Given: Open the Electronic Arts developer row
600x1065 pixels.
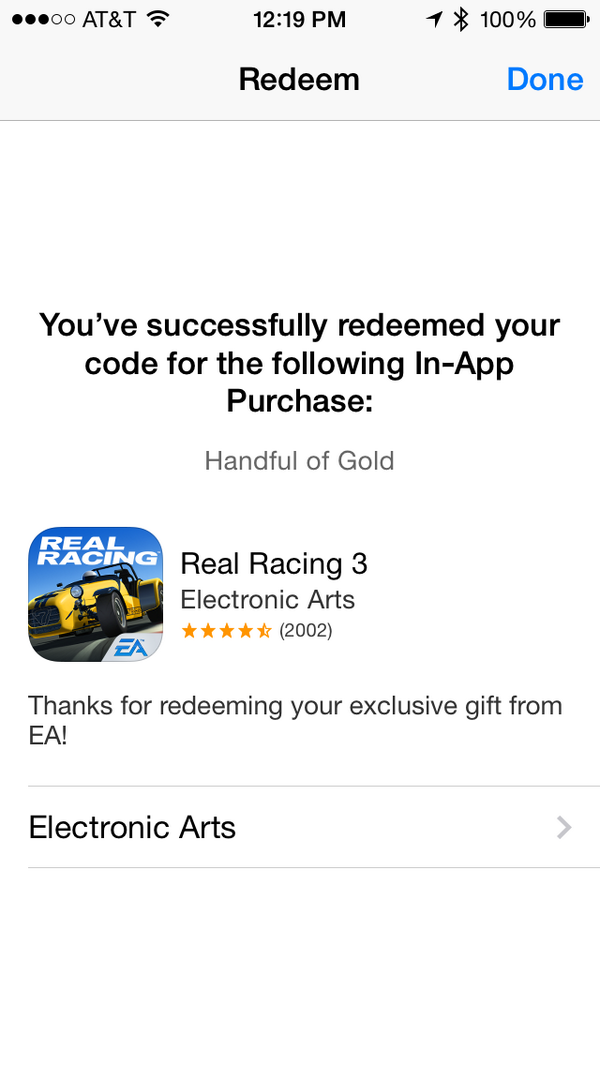Looking at the screenshot, I should [300, 827].
